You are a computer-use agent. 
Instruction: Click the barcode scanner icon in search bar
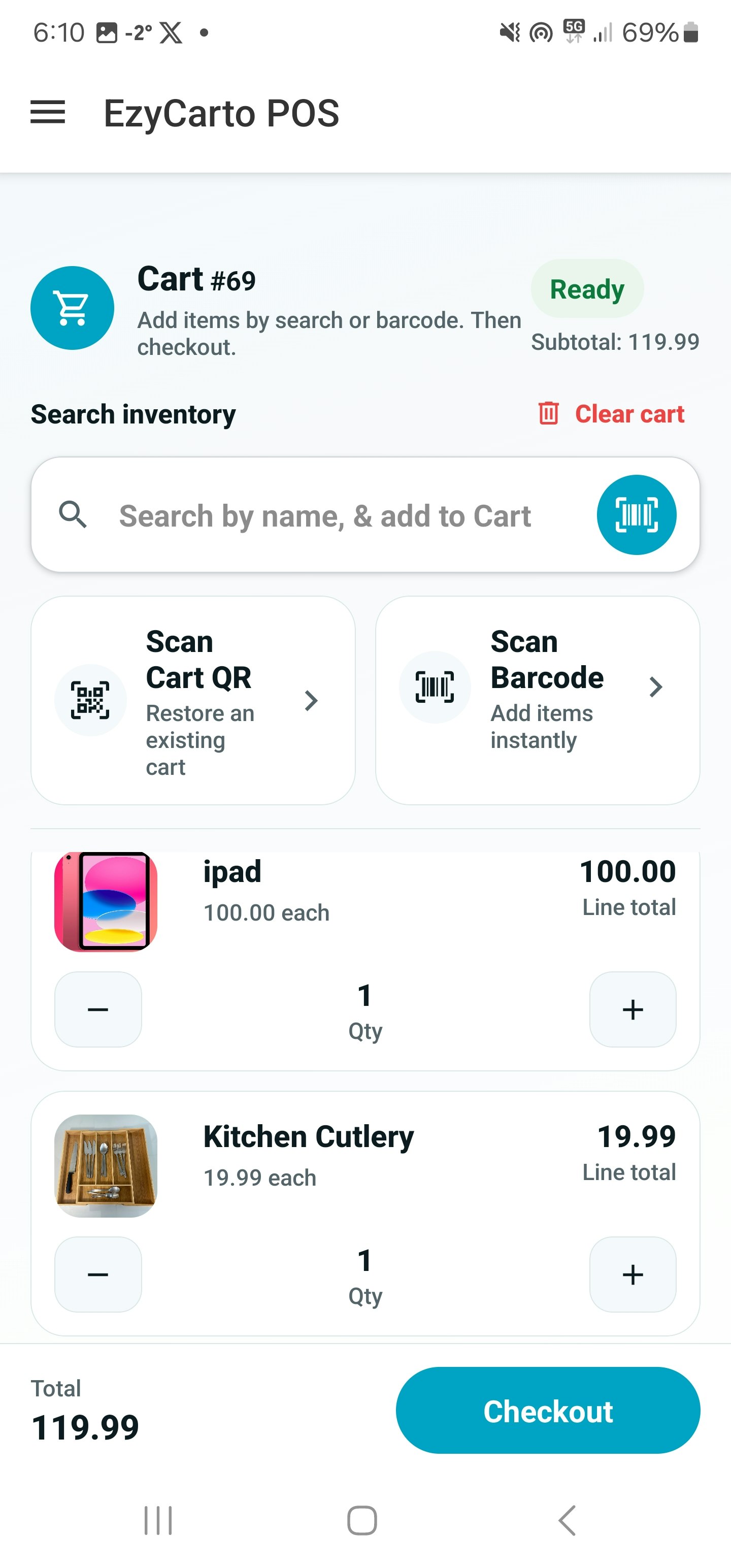tap(636, 514)
